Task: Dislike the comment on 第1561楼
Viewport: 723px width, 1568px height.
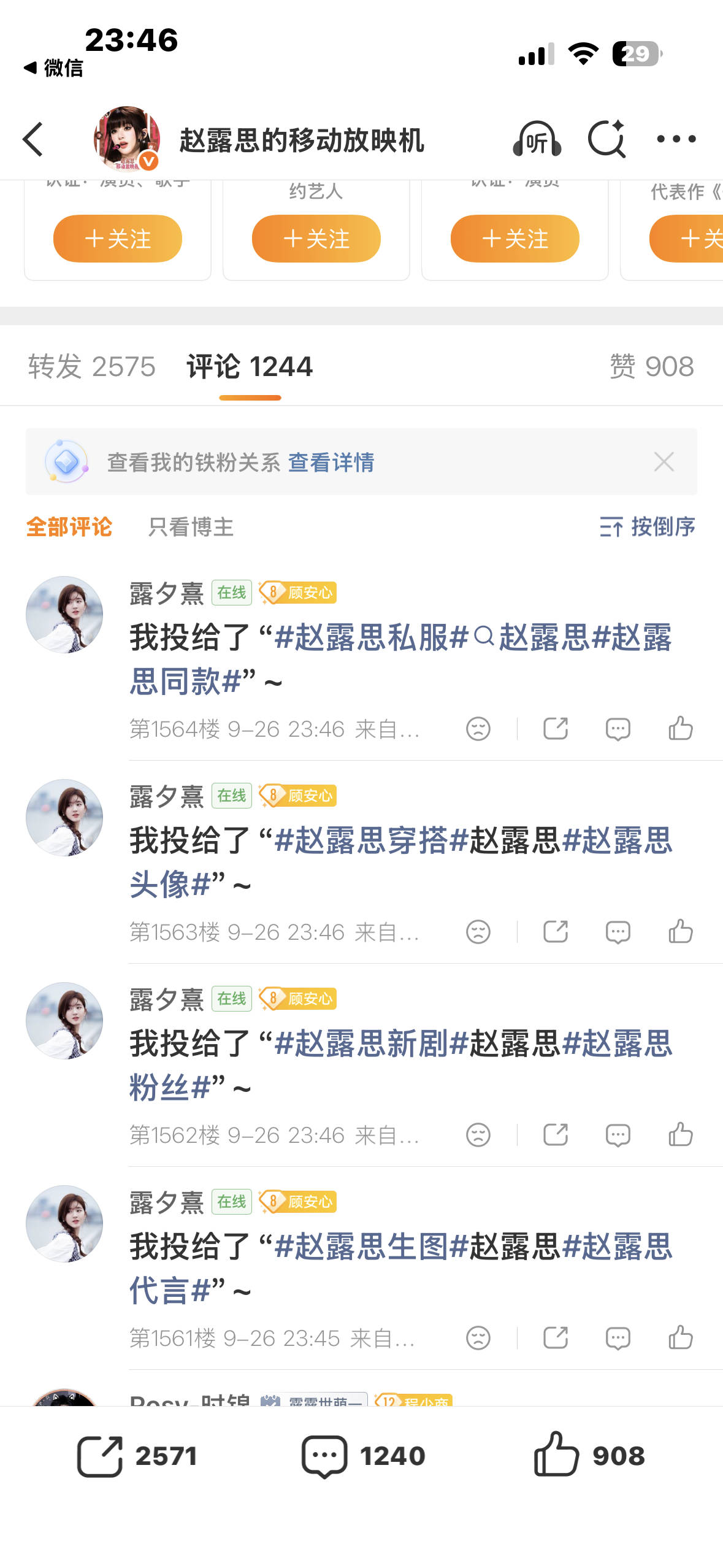Action: click(478, 1338)
